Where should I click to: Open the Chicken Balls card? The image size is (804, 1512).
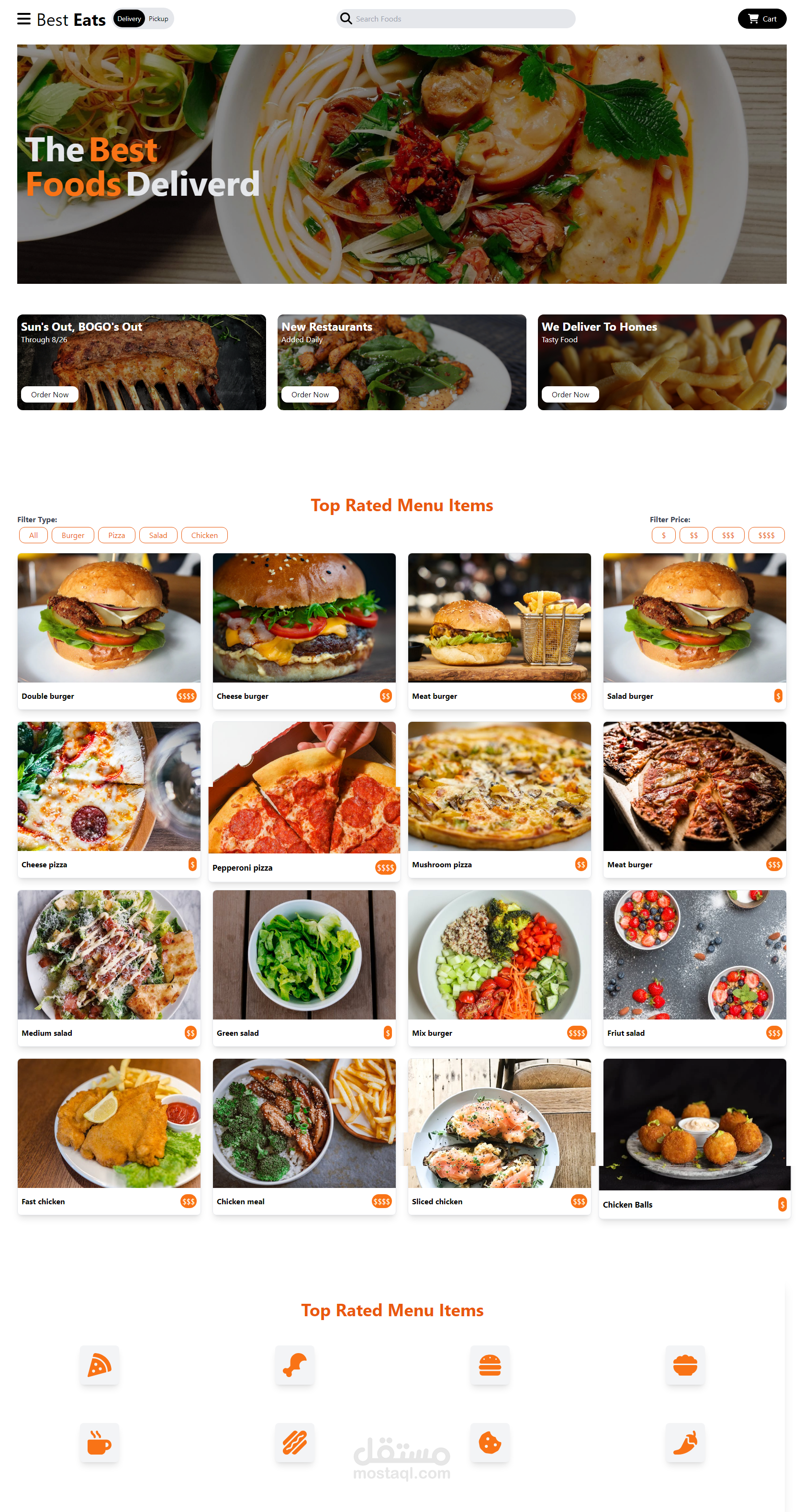coord(695,1138)
